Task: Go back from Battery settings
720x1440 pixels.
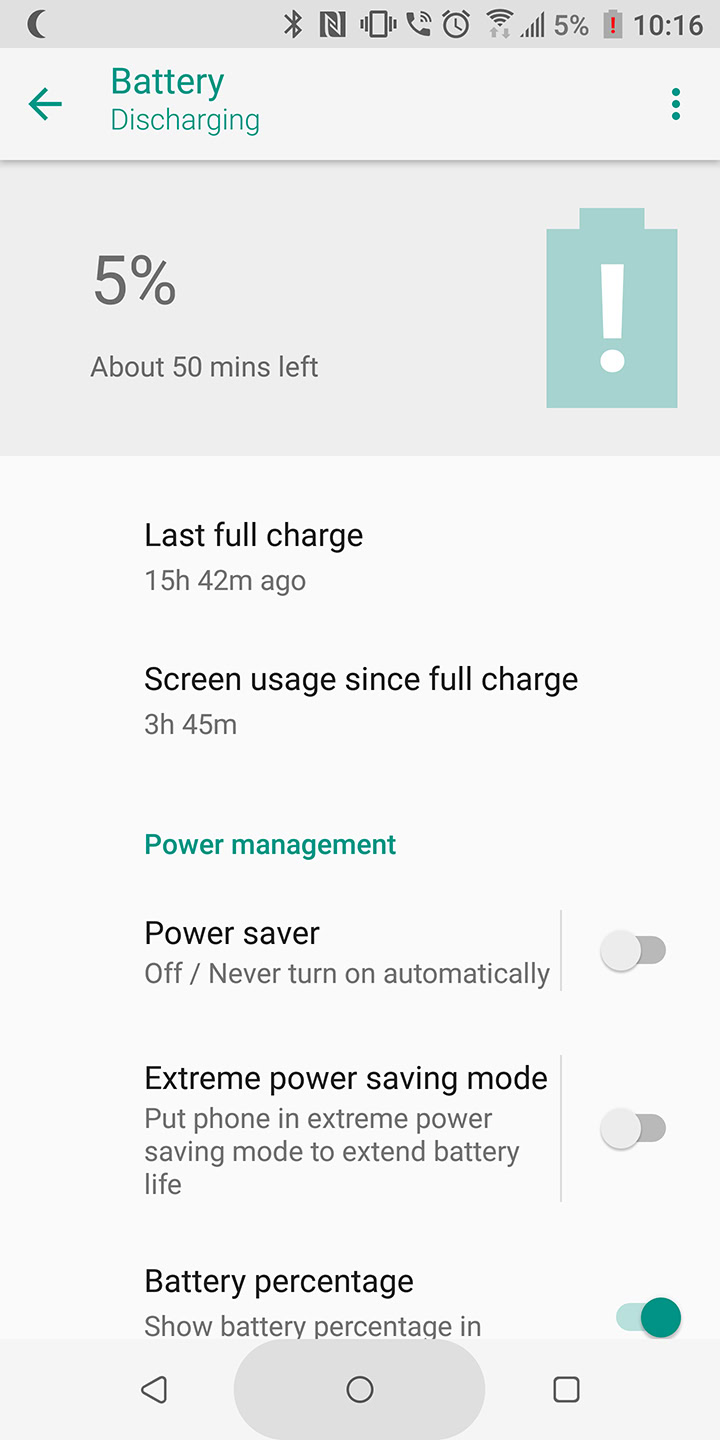Action: (45, 103)
